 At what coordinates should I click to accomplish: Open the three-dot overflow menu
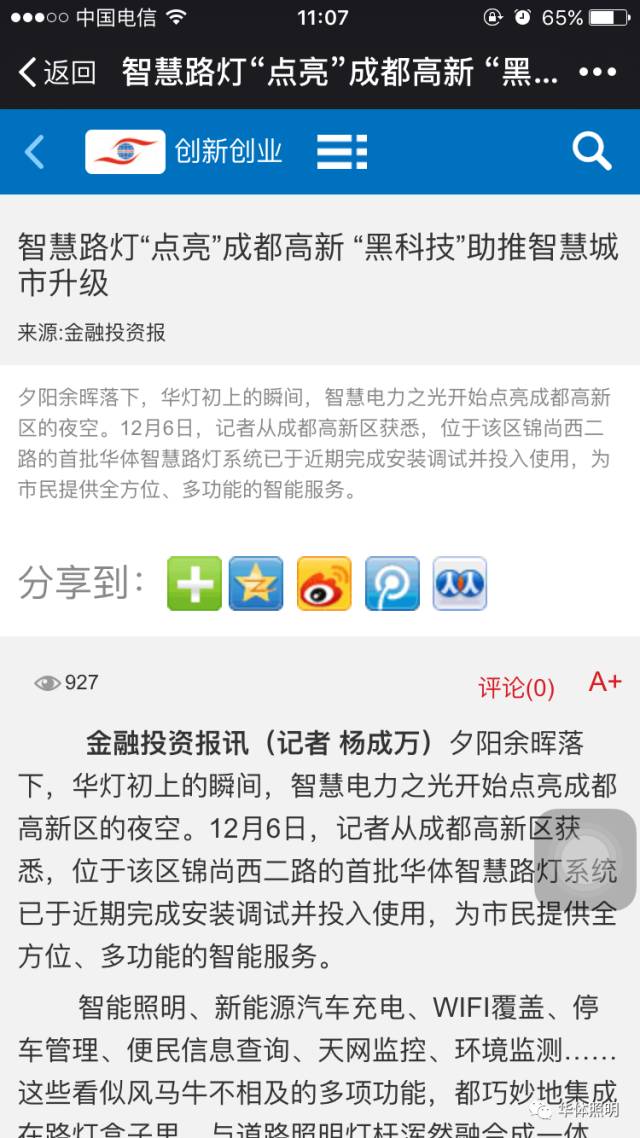point(597,72)
